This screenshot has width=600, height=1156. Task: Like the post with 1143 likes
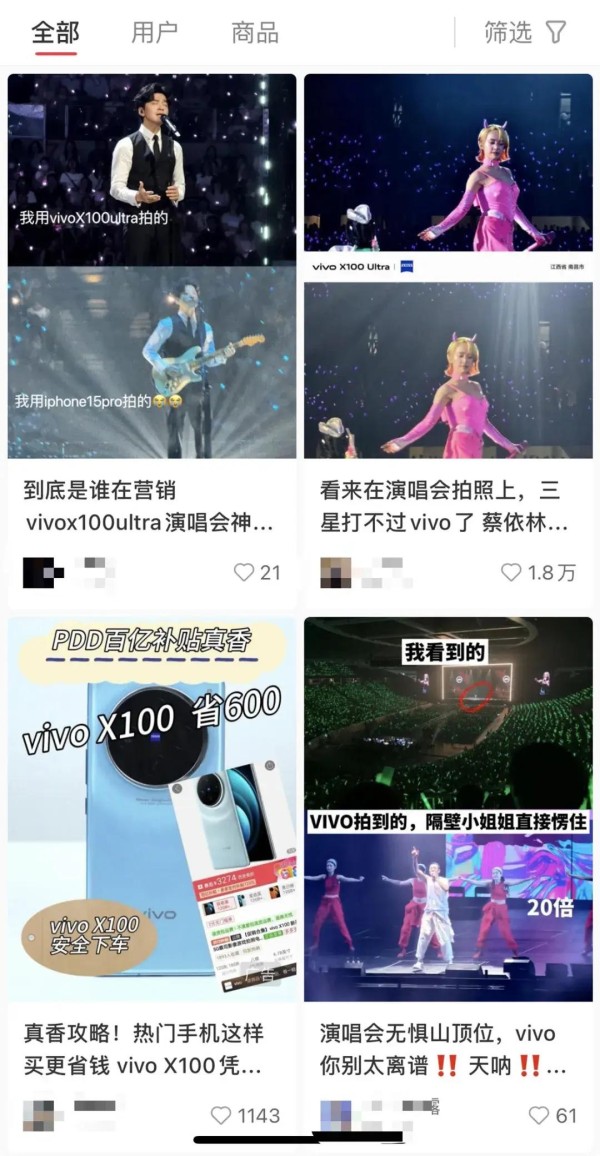coord(221,1115)
